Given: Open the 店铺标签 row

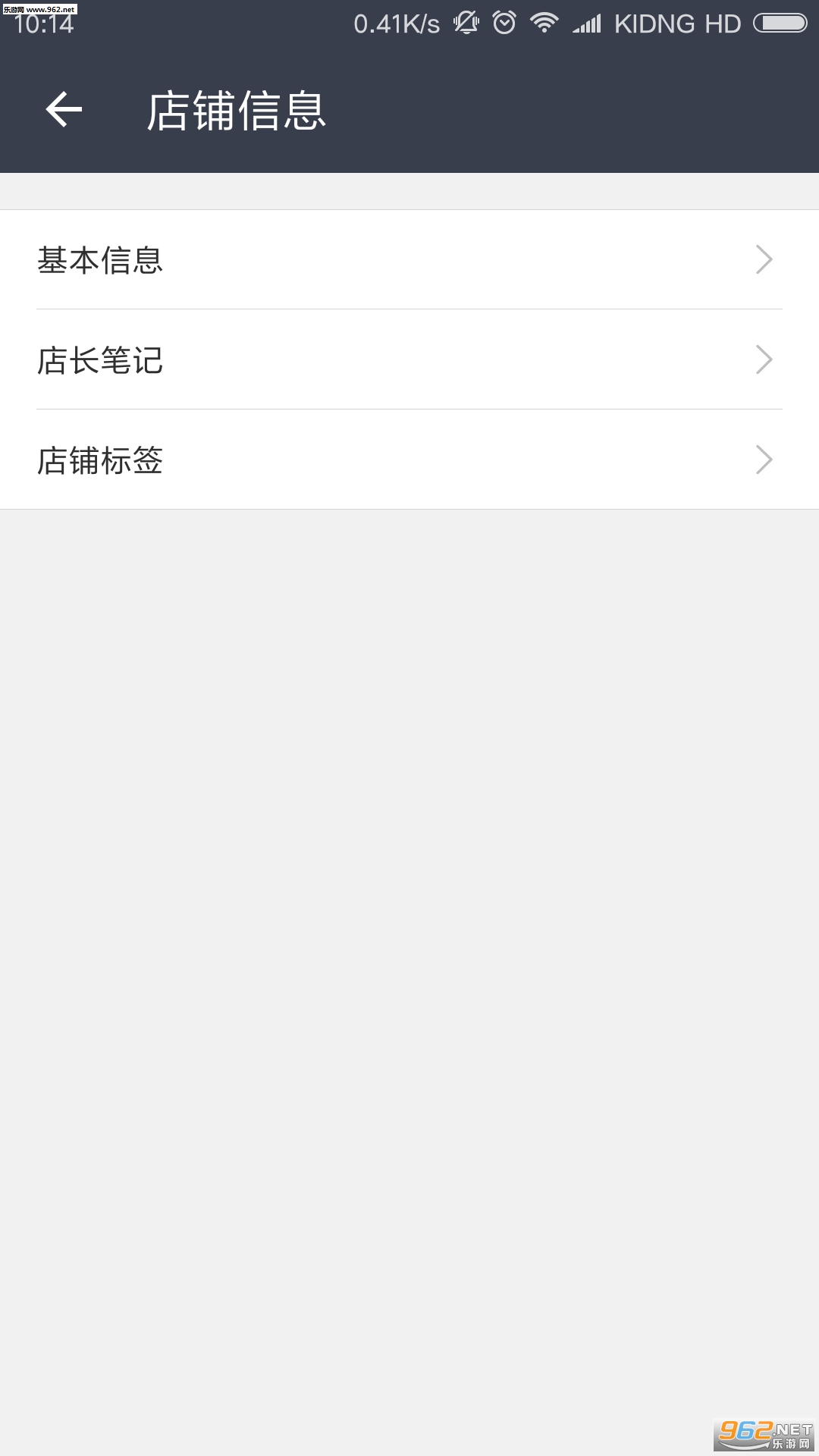Looking at the screenshot, I should 409,460.
